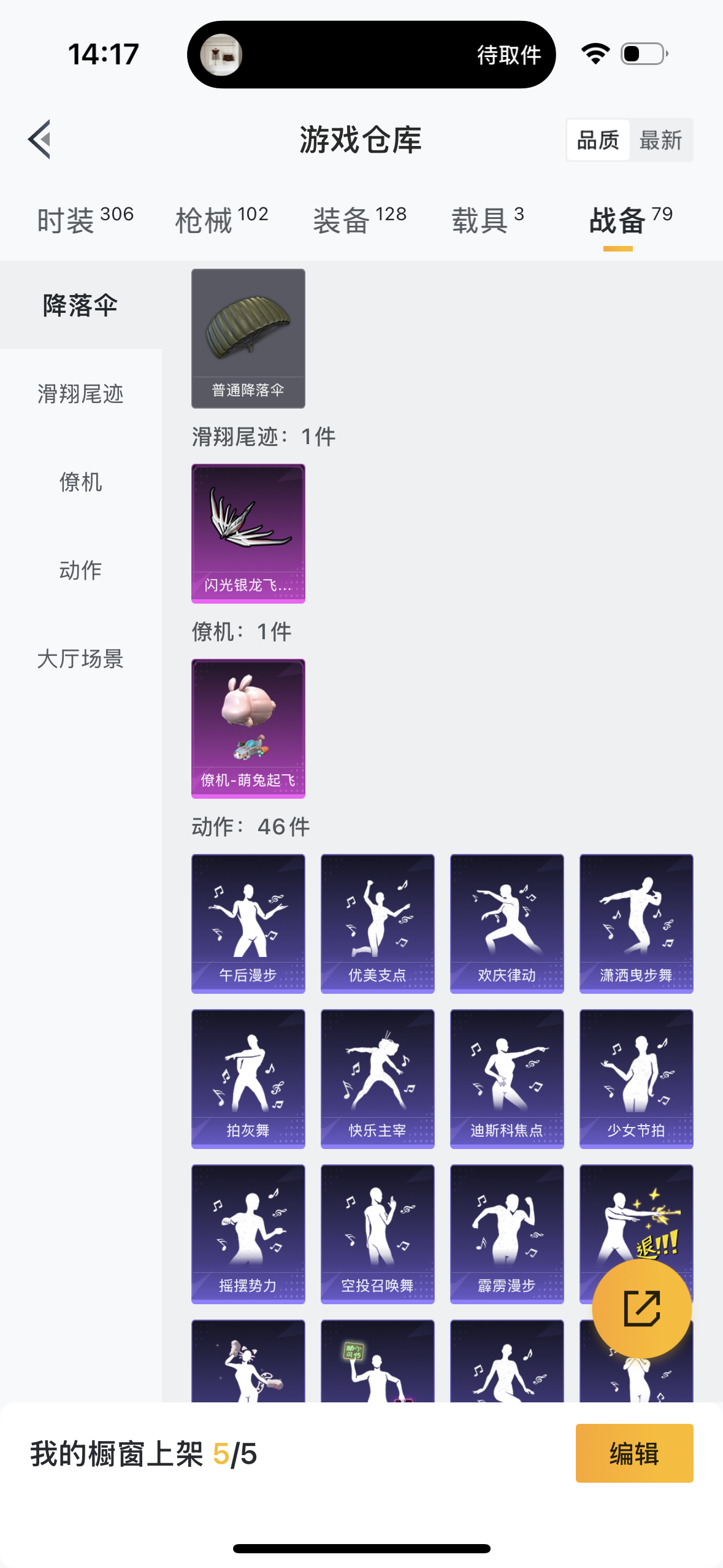This screenshot has width=723, height=1568.
Task: Go back using the top-left arrow
Action: [39, 139]
